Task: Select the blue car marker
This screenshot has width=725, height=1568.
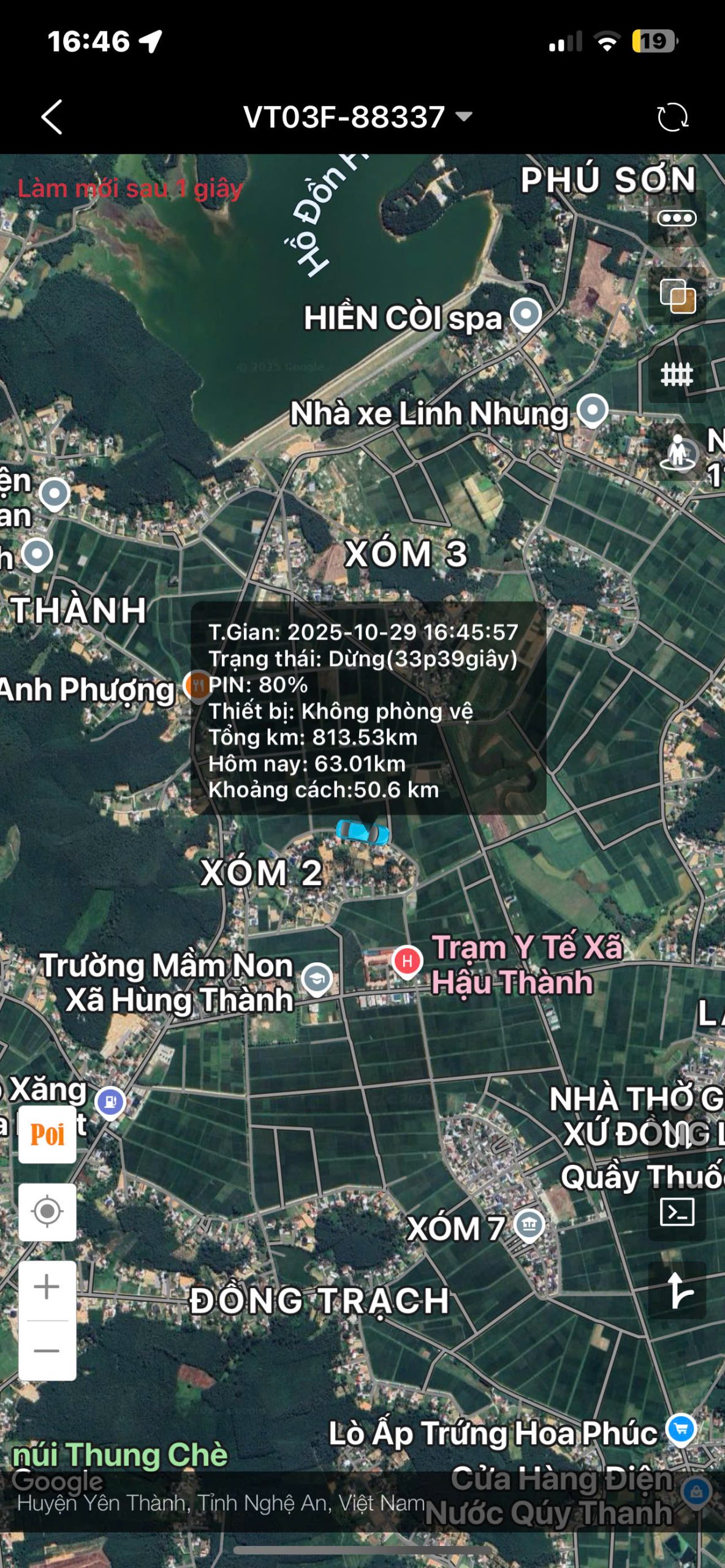Action: [x=362, y=832]
